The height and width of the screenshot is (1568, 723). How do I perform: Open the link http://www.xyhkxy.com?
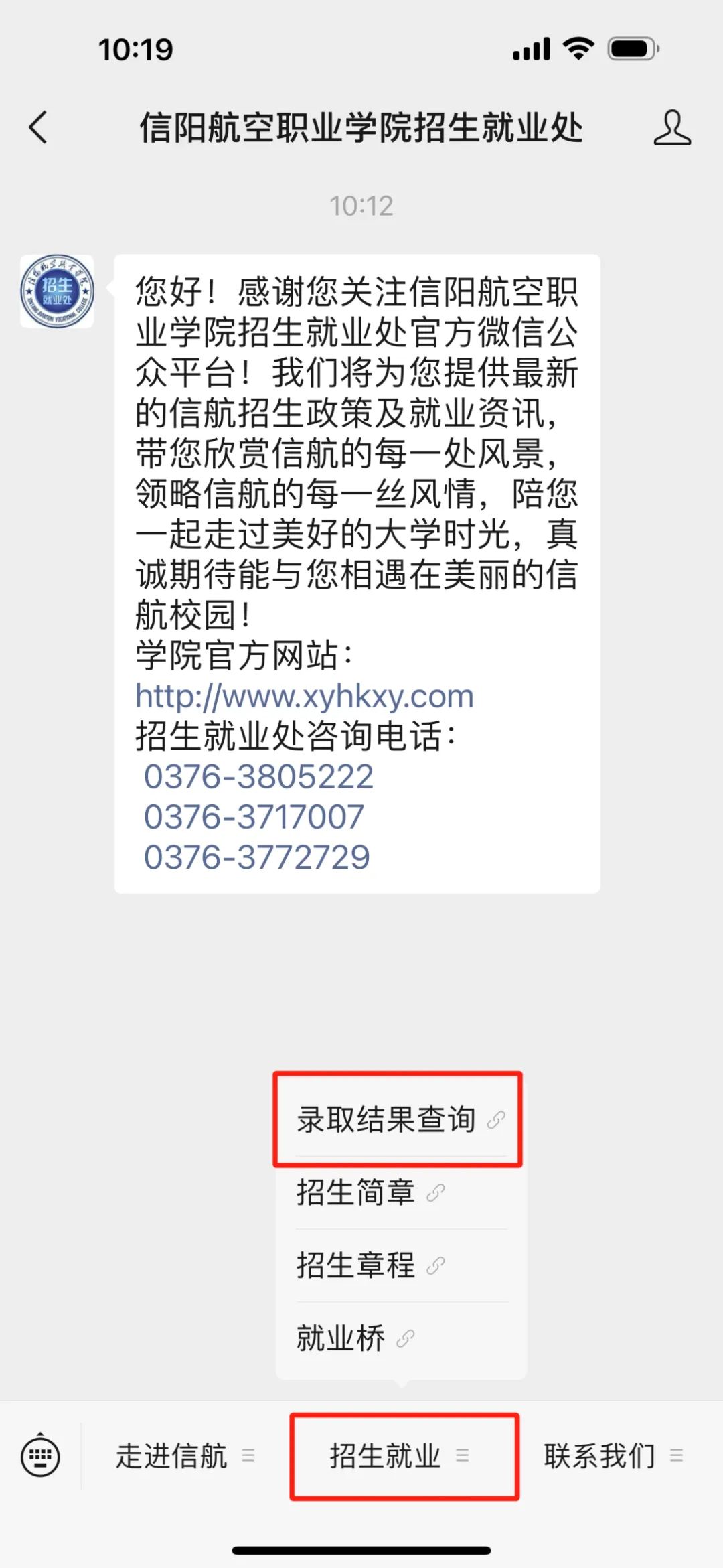(305, 696)
